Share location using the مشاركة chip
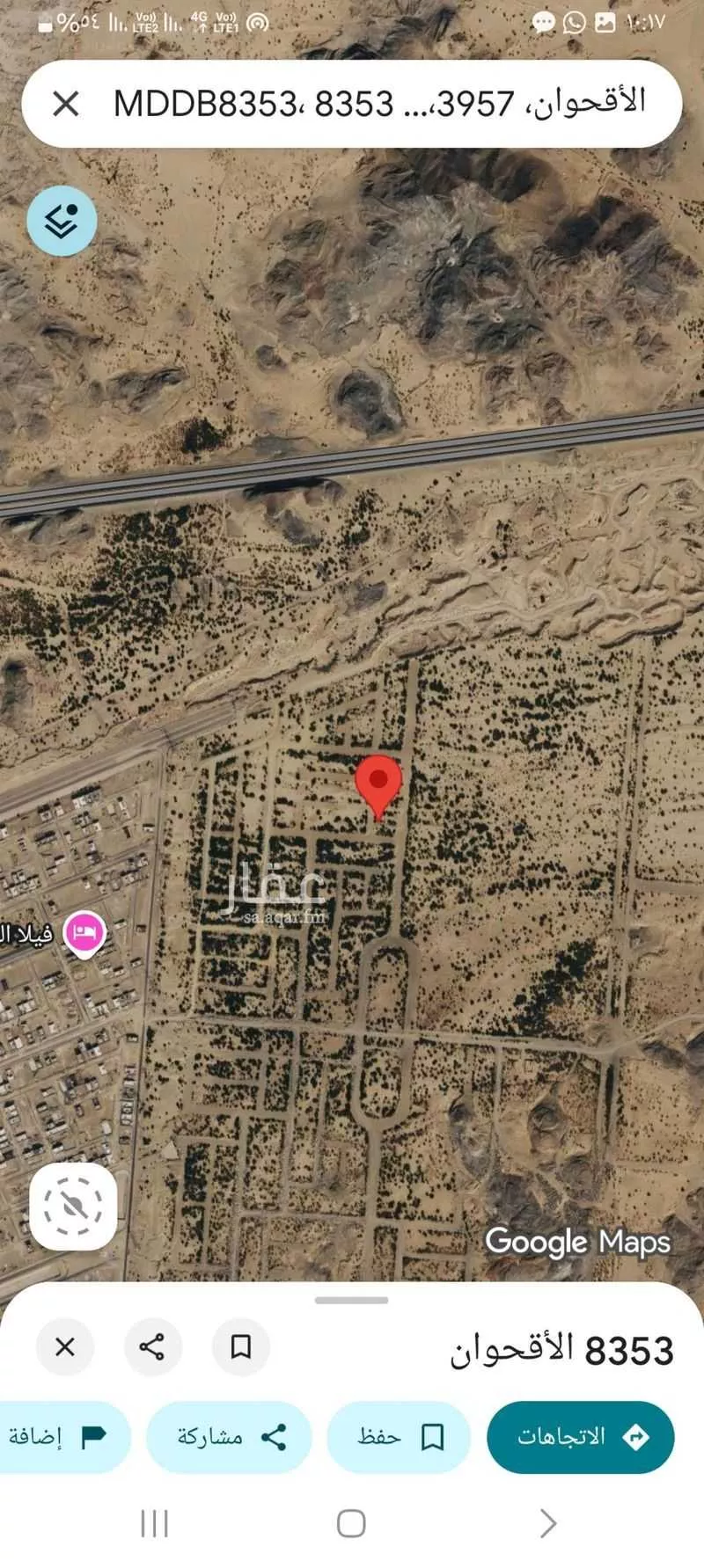 tap(229, 1437)
